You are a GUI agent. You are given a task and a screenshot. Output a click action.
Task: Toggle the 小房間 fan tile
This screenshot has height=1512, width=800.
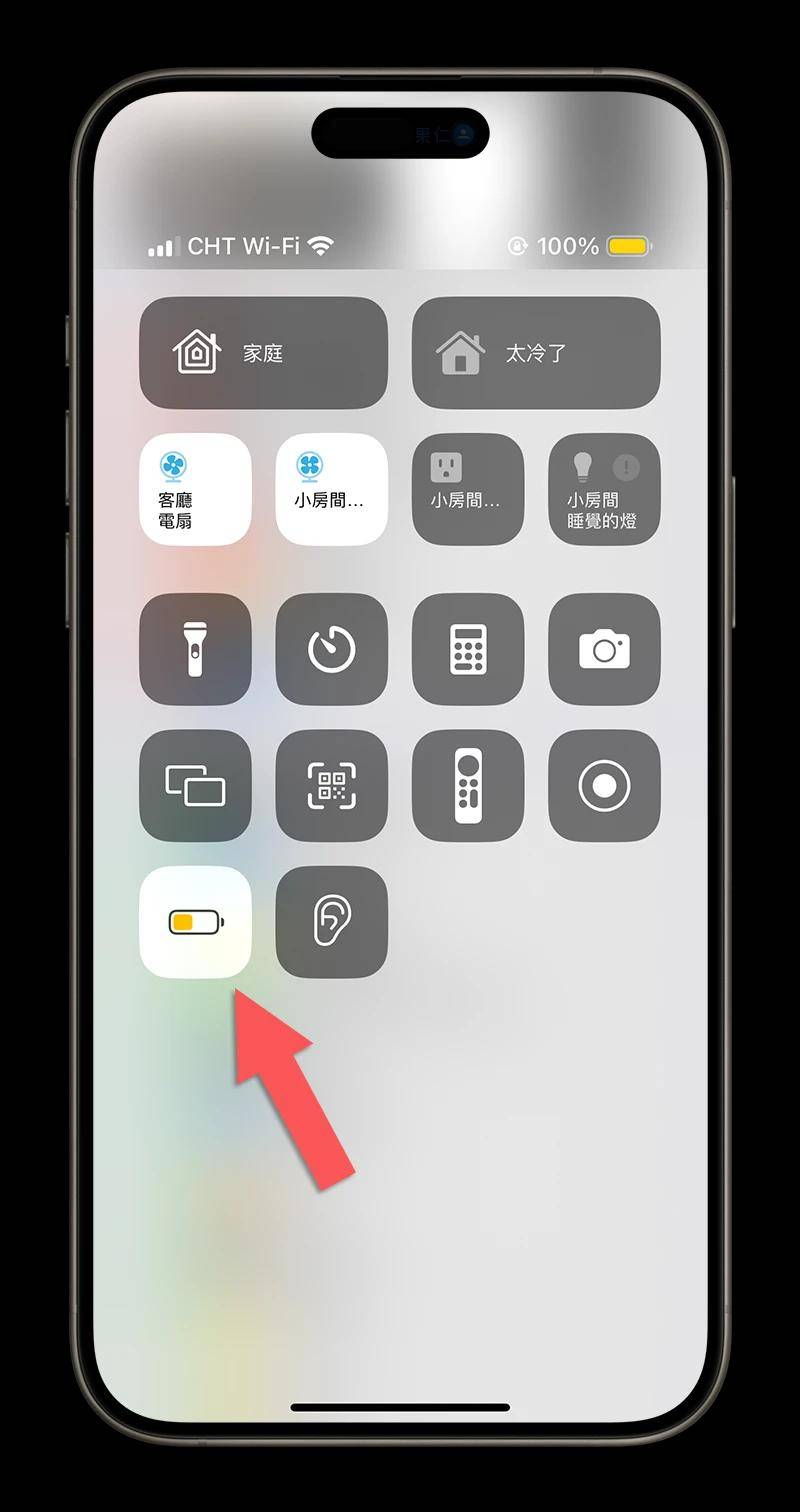pyautogui.click(x=331, y=489)
